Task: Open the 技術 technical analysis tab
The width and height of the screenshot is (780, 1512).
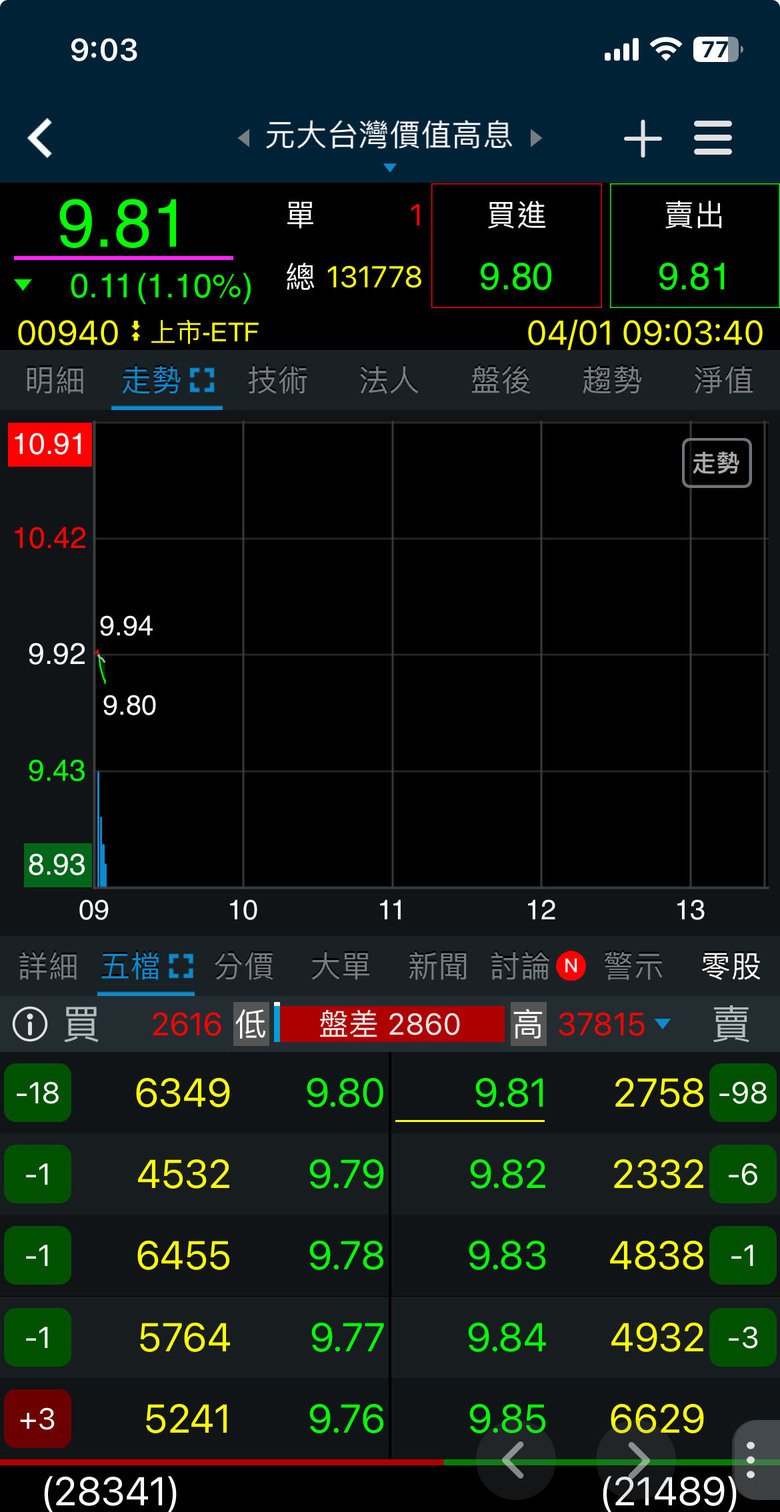Action: click(x=277, y=381)
